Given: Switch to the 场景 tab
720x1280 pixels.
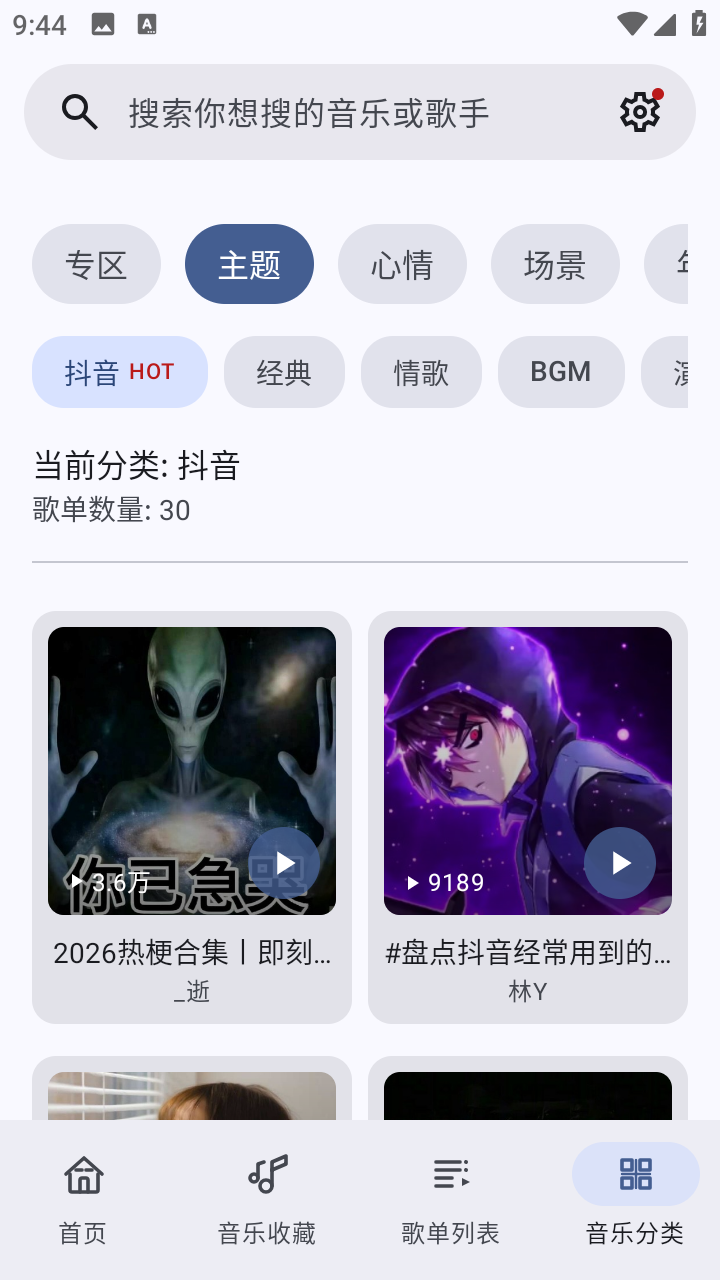Looking at the screenshot, I should click(x=555, y=264).
